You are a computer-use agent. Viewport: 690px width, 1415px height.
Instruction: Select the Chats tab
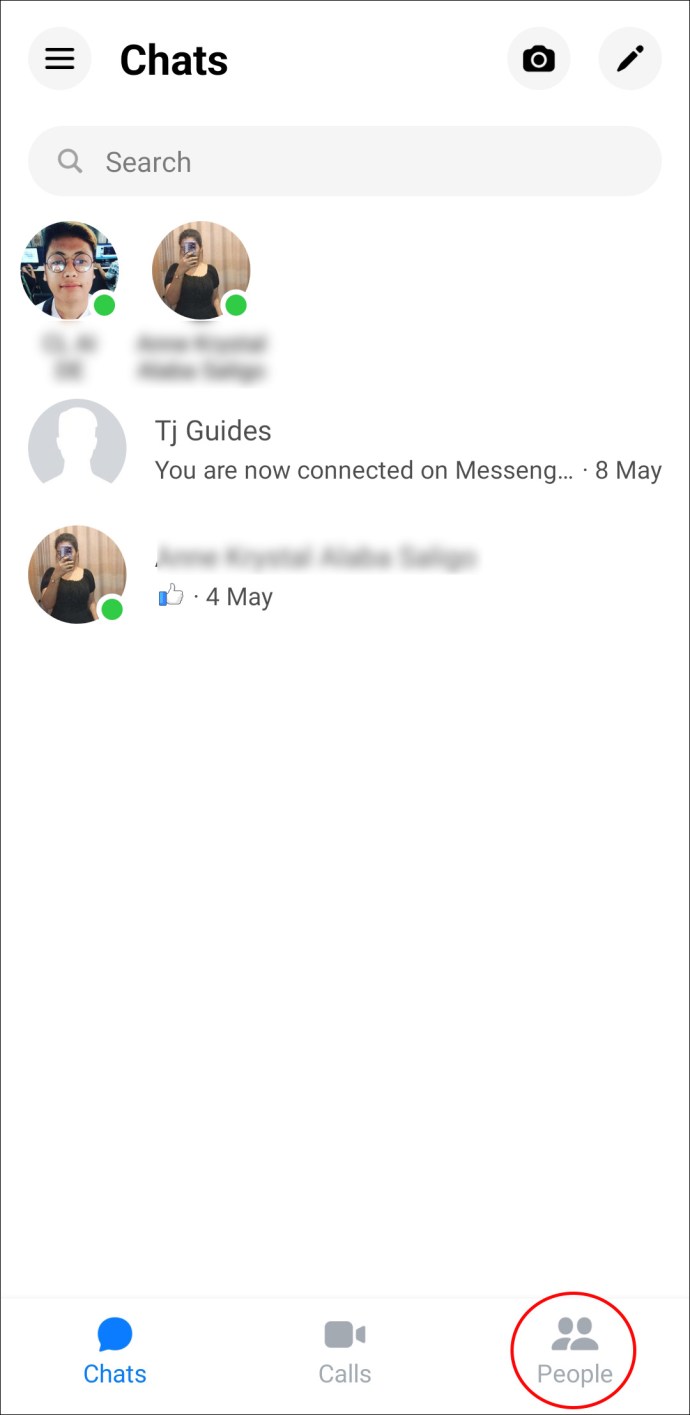(115, 1351)
